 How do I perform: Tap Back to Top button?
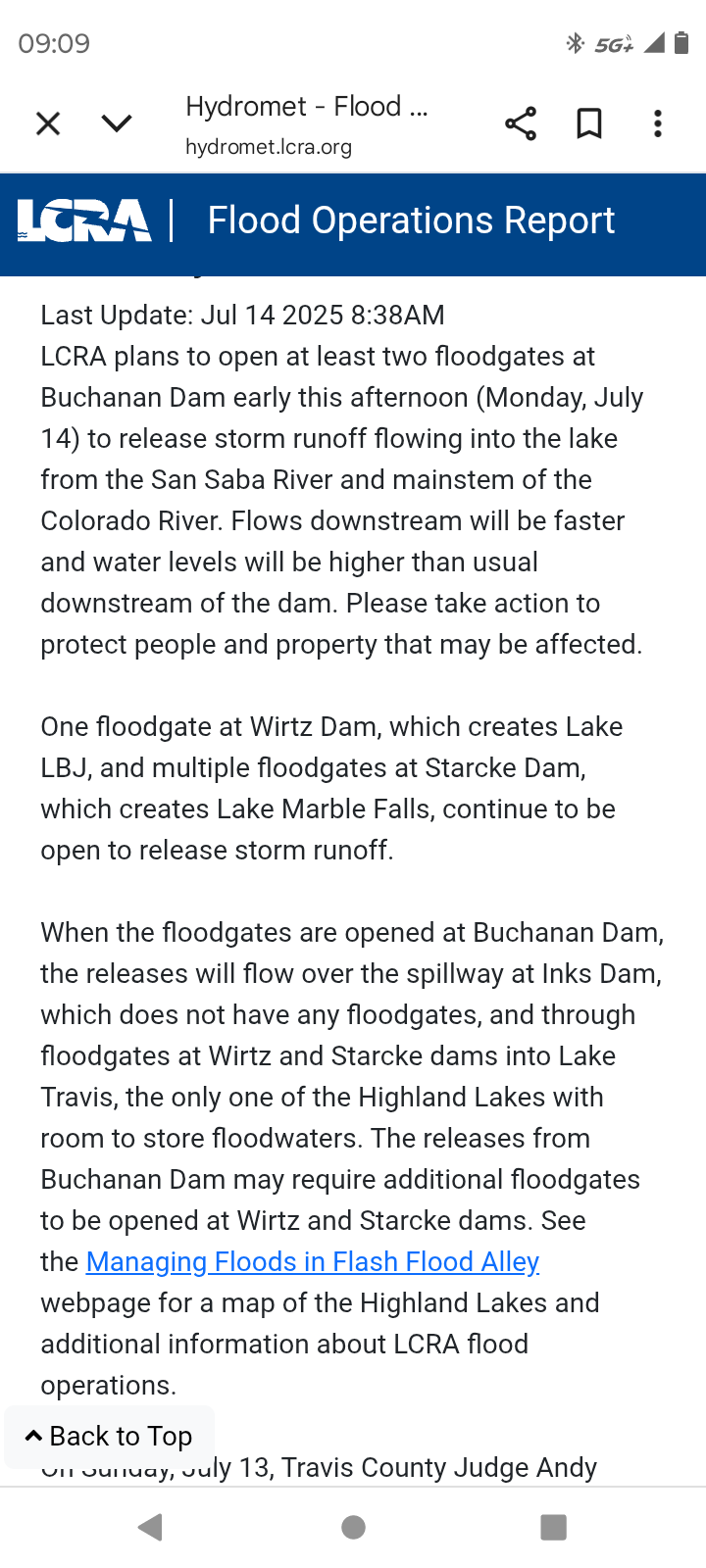(x=109, y=1436)
